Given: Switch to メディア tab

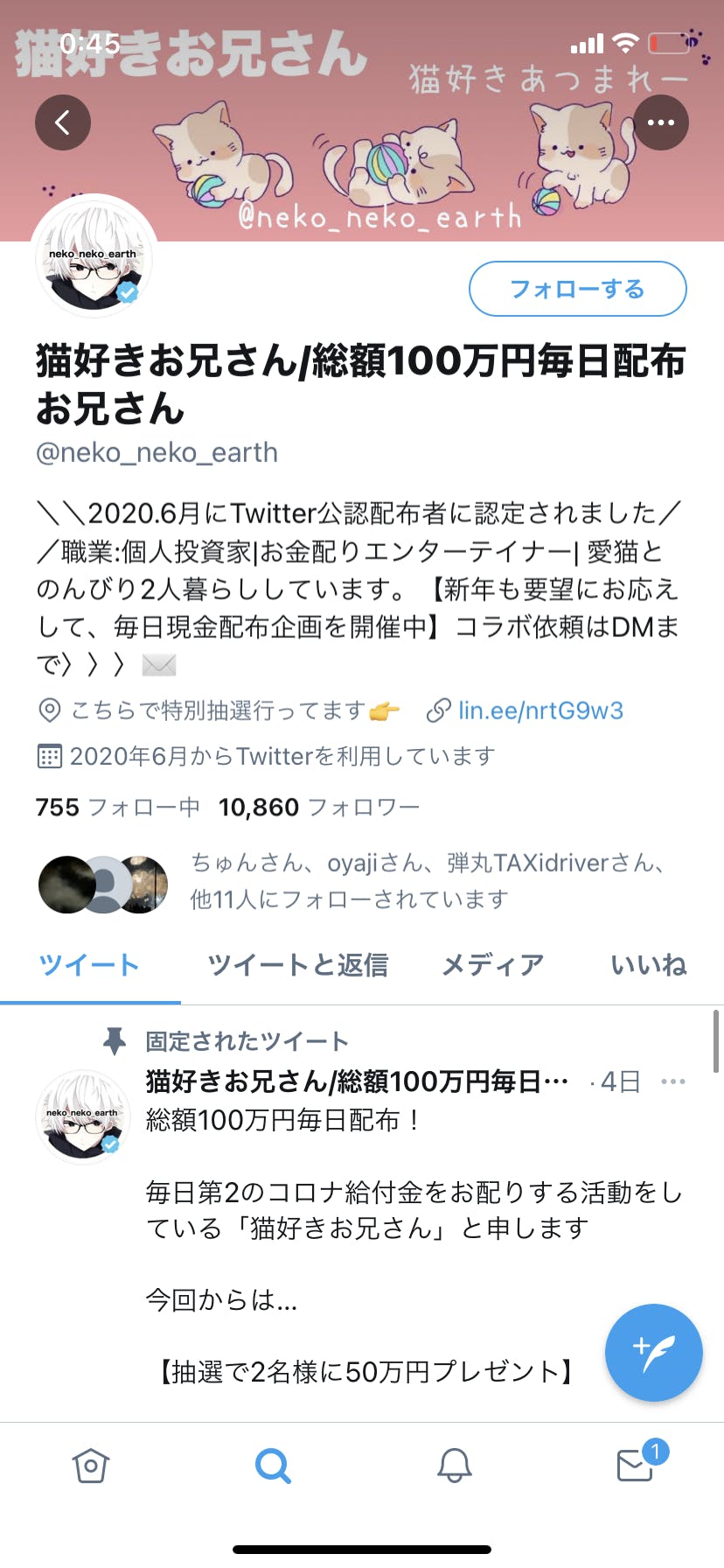Looking at the screenshot, I should [492, 965].
